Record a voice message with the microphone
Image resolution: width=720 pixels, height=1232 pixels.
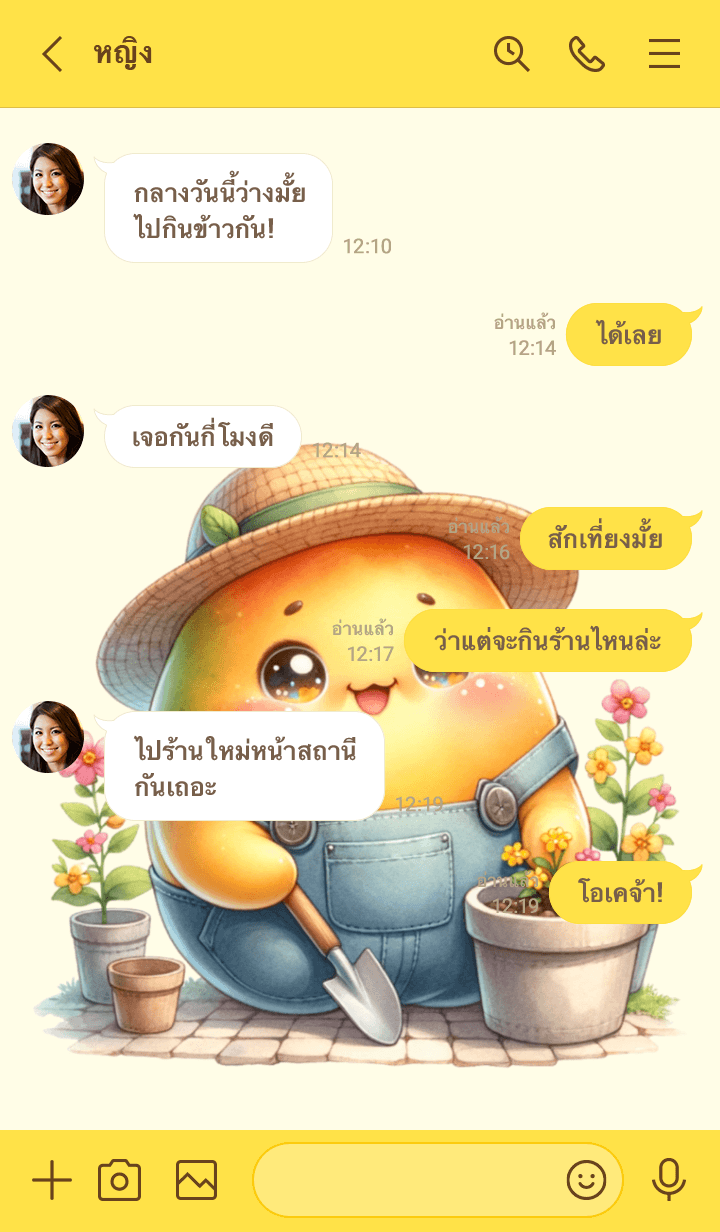(x=668, y=1181)
